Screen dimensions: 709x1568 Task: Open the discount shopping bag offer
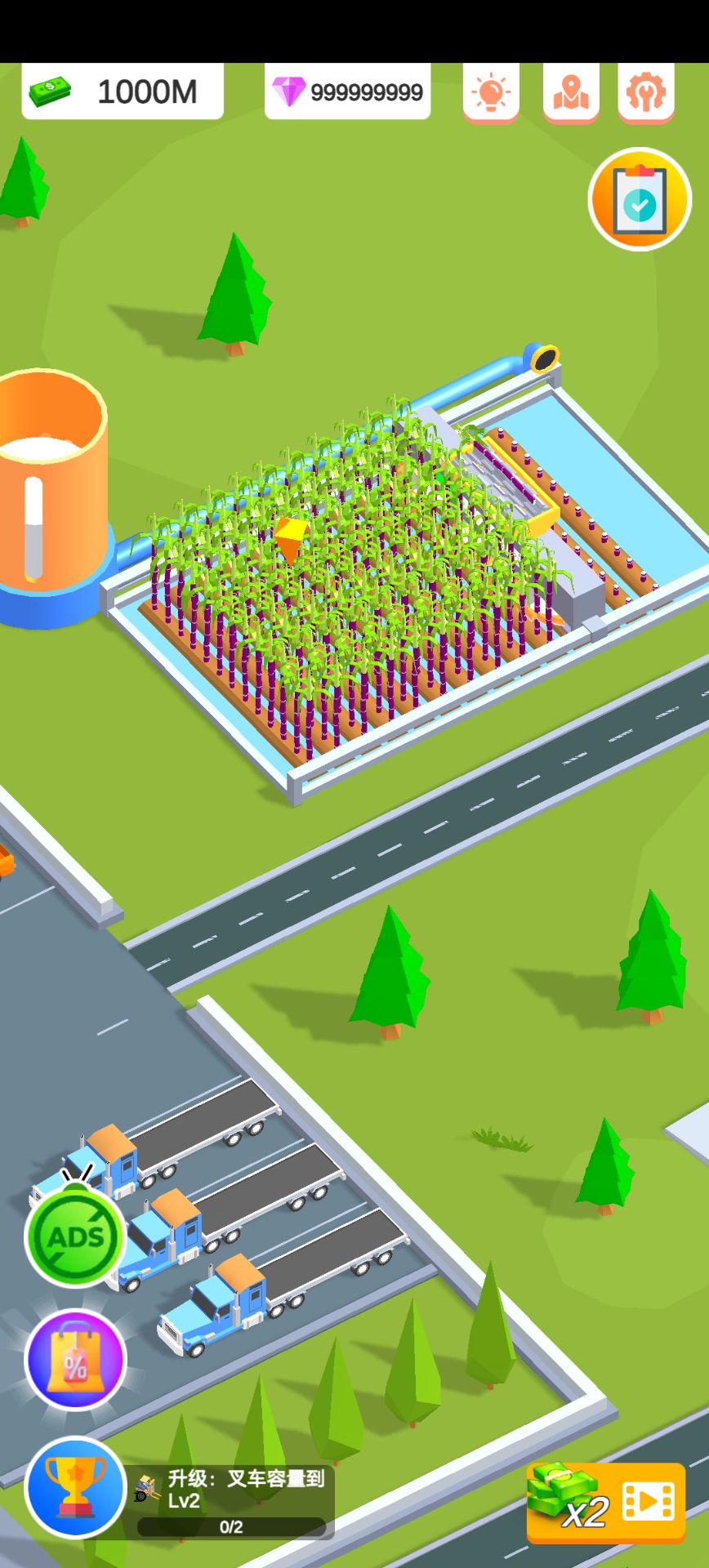pyautogui.click(x=75, y=1361)
